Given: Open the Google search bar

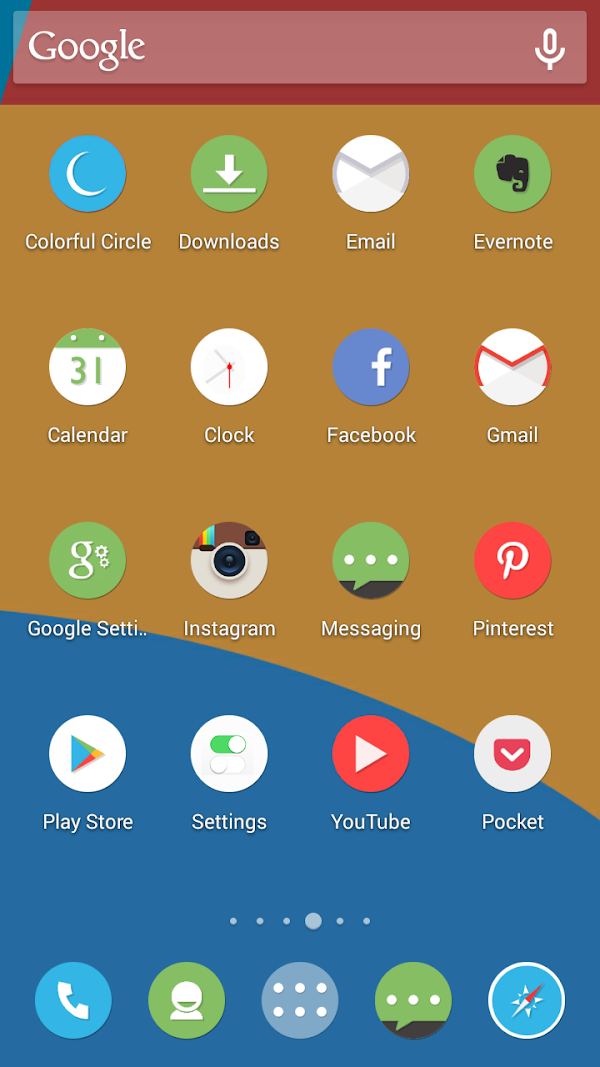Looking at the screenshot, I should coord(270,48).
